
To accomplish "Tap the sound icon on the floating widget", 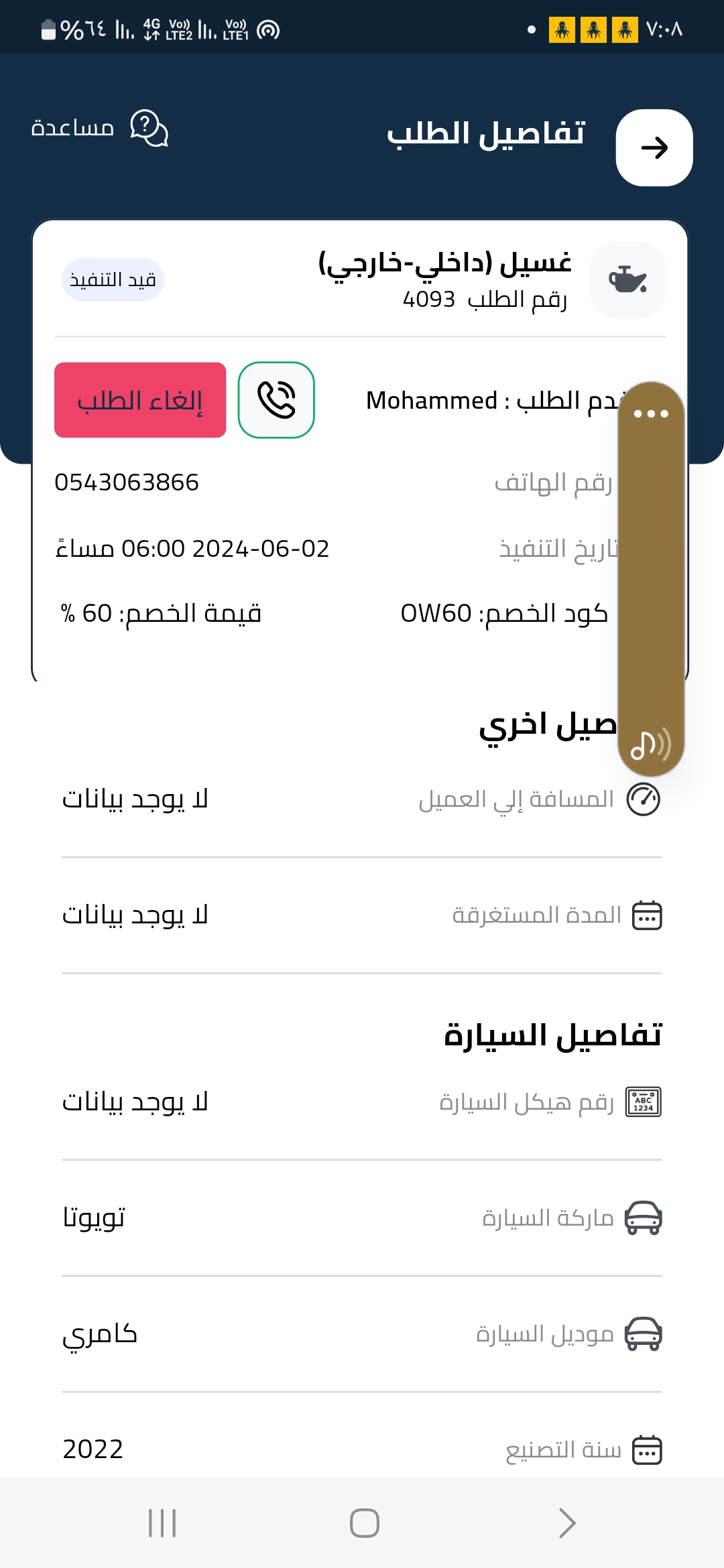I will [x=650, y=744].
